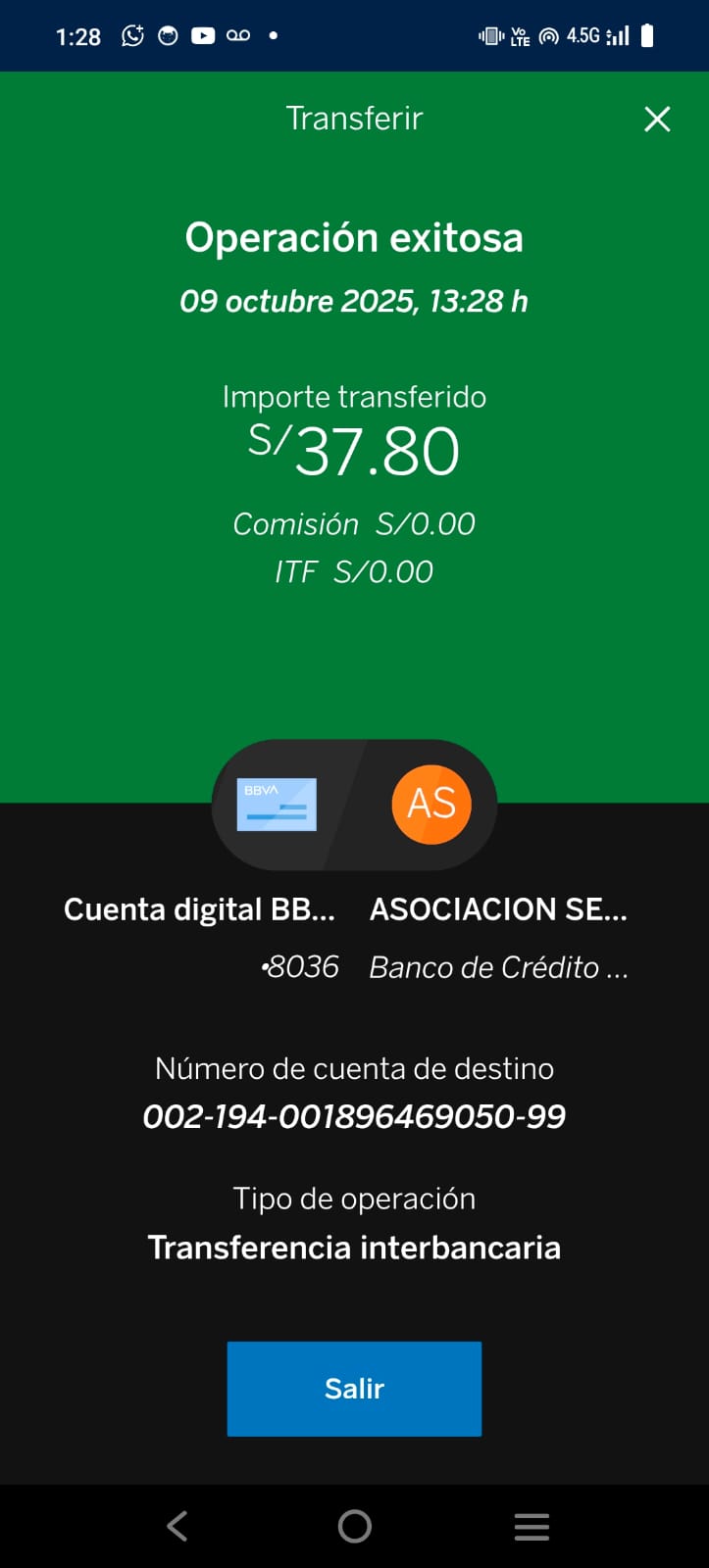Go to the phone home screen

click(354, 1526)
